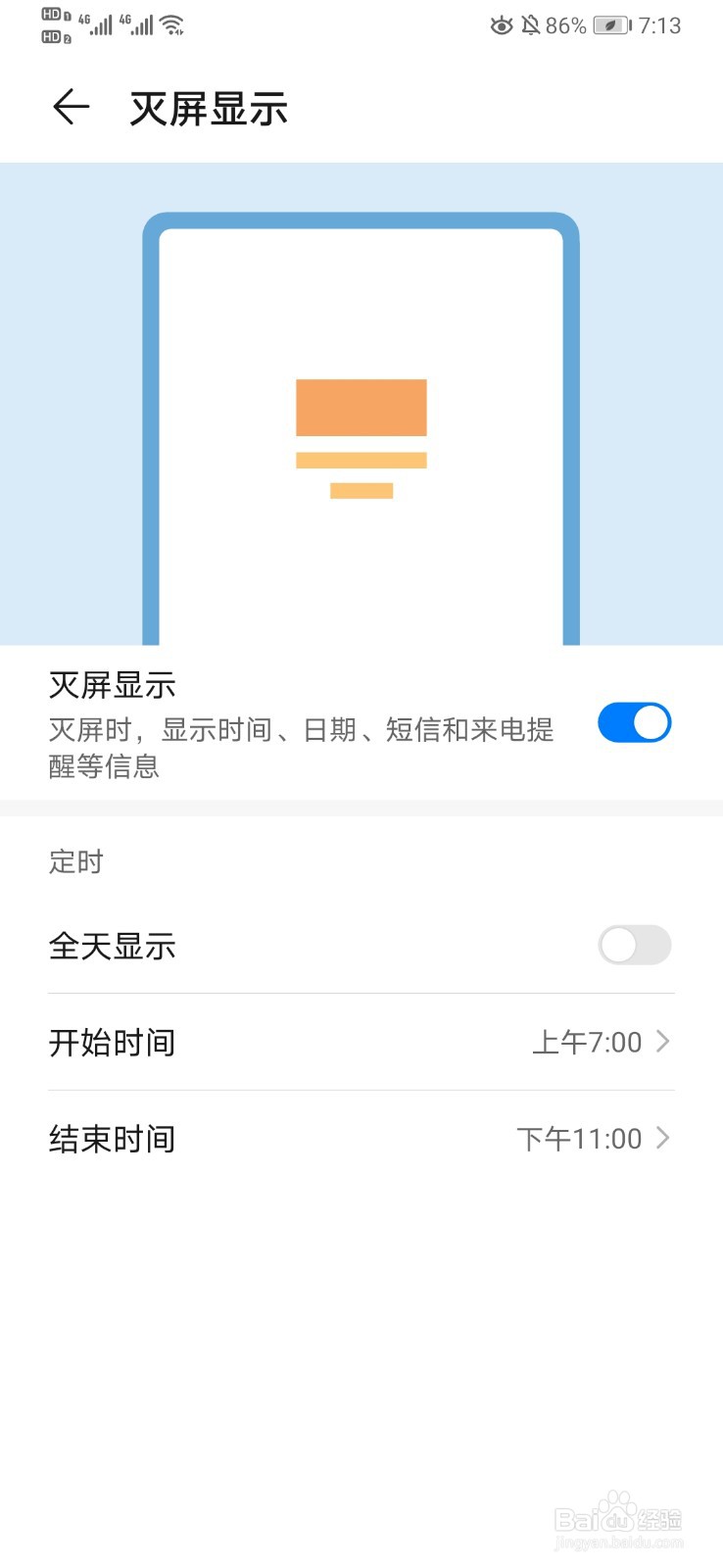
Task: Toggle 灭屏显示 off then view effect
Action: click(634, 722)
